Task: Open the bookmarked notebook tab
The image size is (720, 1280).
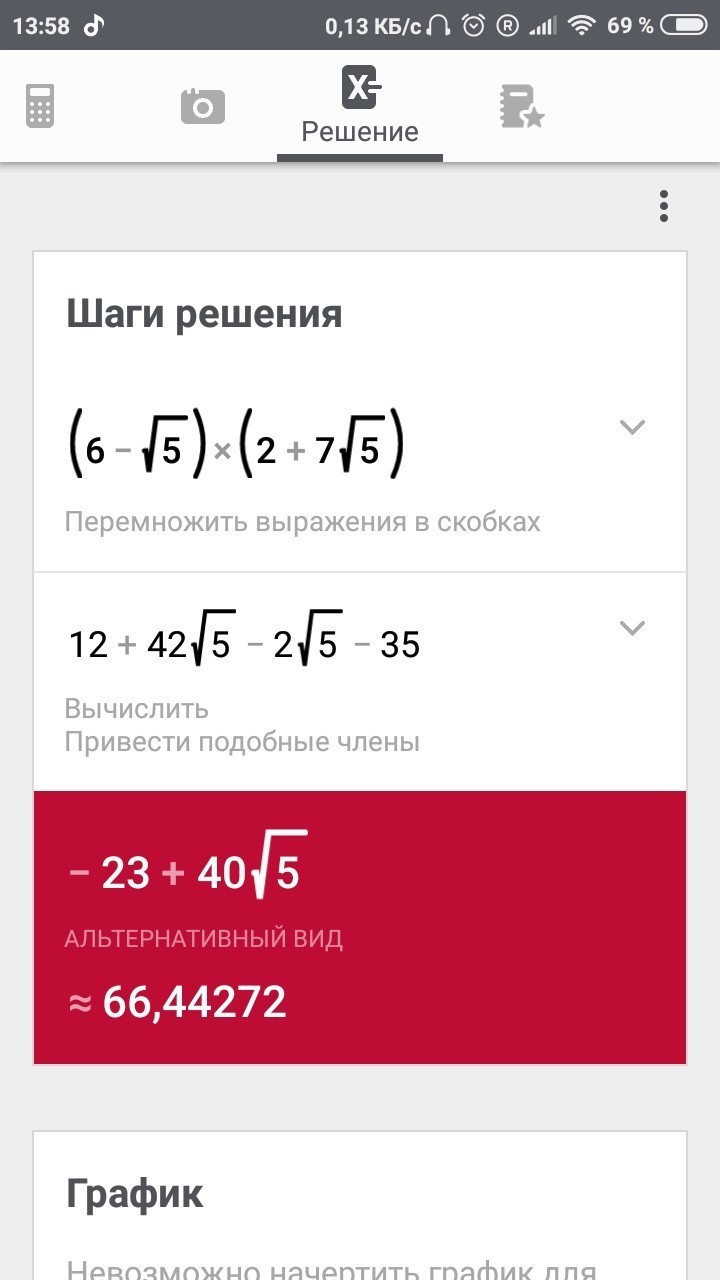Action: [521, 106]
